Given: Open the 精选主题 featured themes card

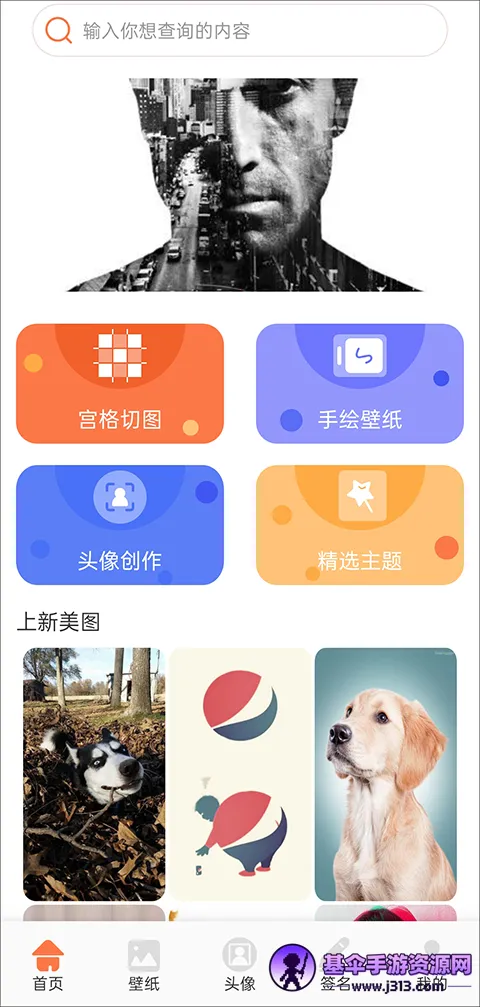Looking at the screenshot, I should click(x=360, y=525).
